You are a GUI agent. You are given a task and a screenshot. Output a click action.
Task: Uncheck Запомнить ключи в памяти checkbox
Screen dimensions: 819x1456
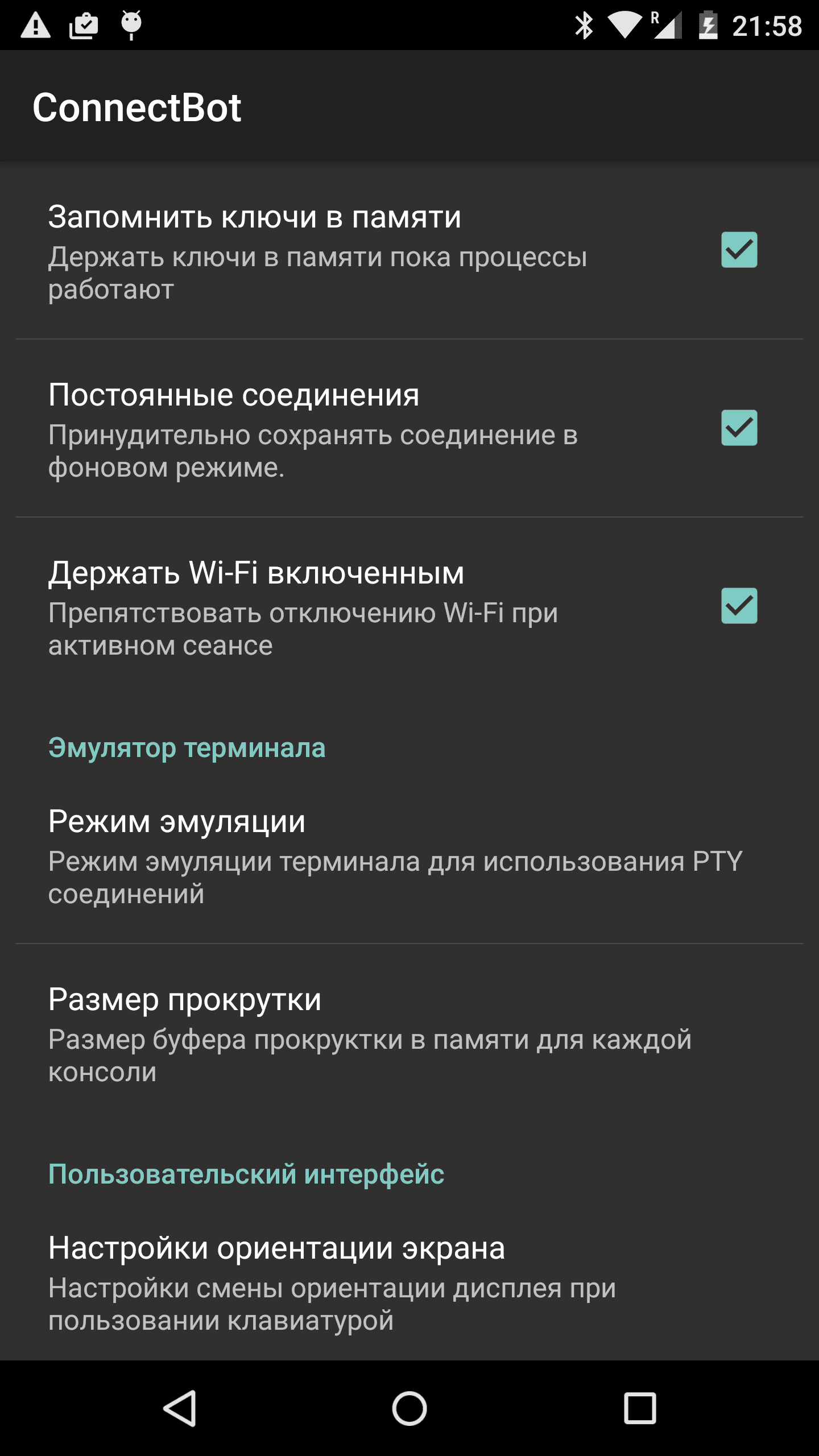[x=739, y=250]
